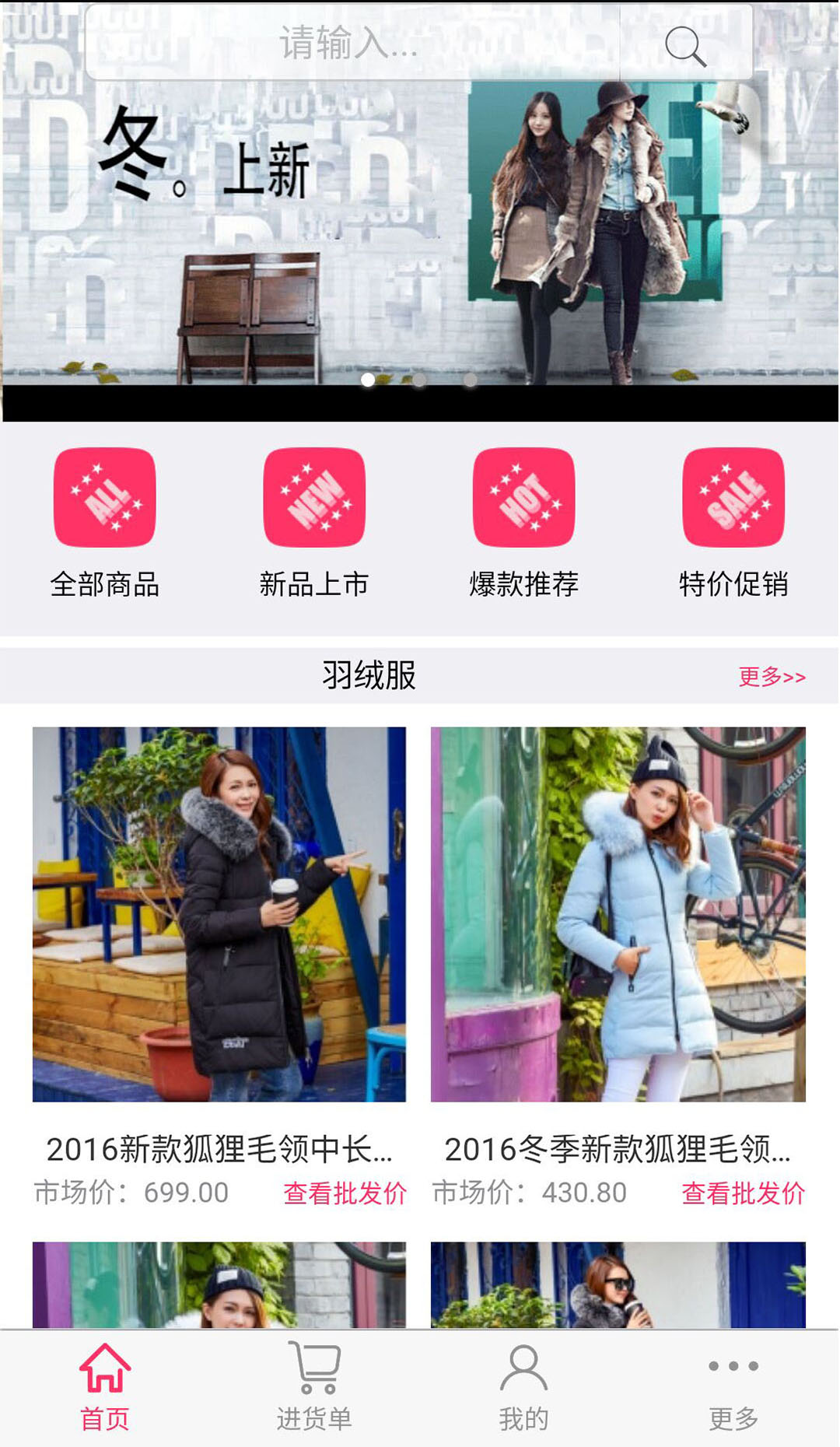The image size is (840, 1447).
Task: Switch to the second banner dot
Action: coord(418,380)
